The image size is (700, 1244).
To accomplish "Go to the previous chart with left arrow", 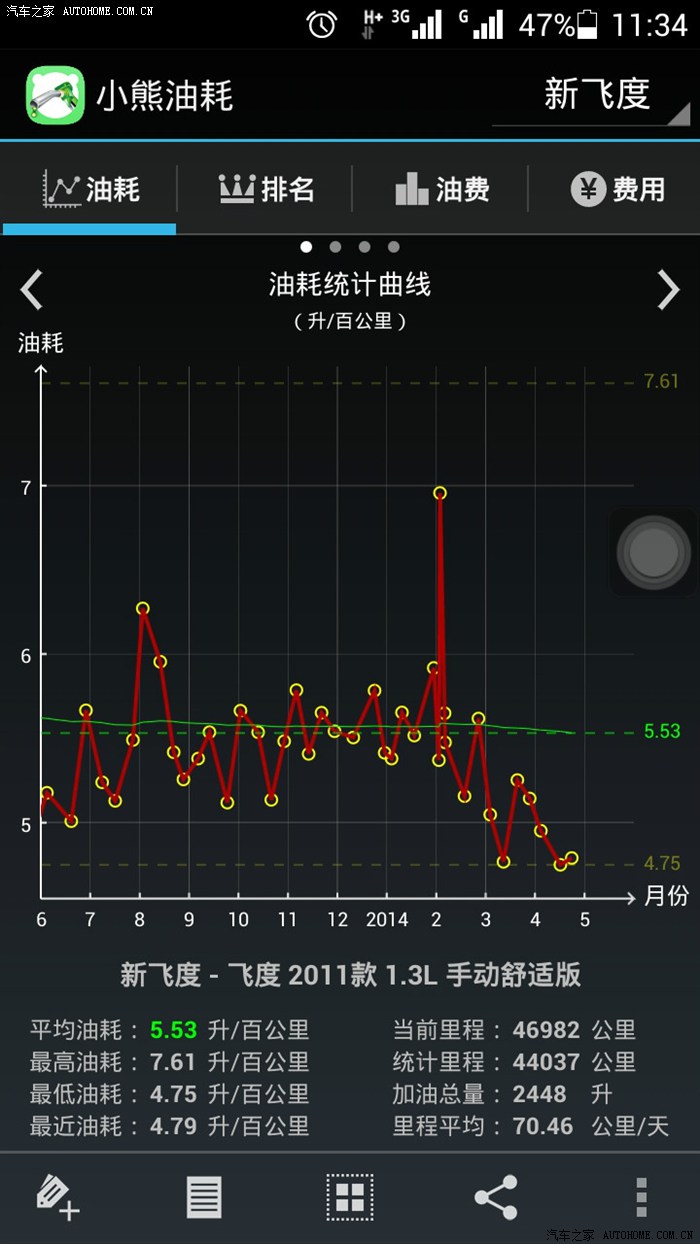I will click(32, 290).
